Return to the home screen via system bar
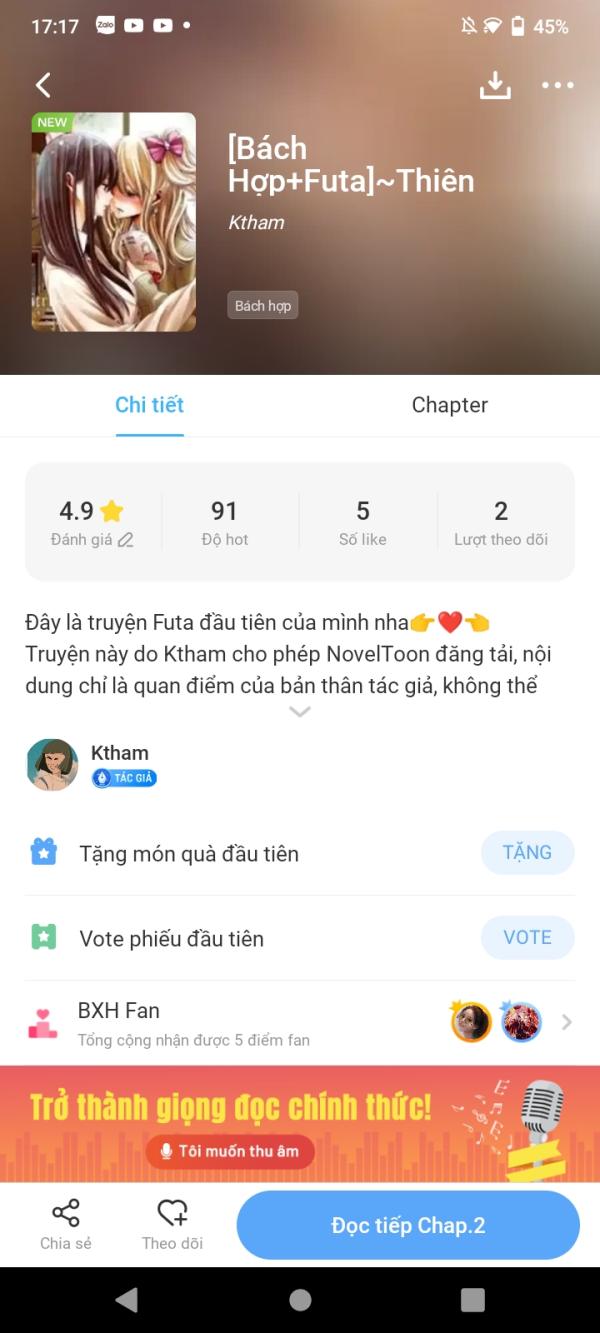 coord(300,1300)
